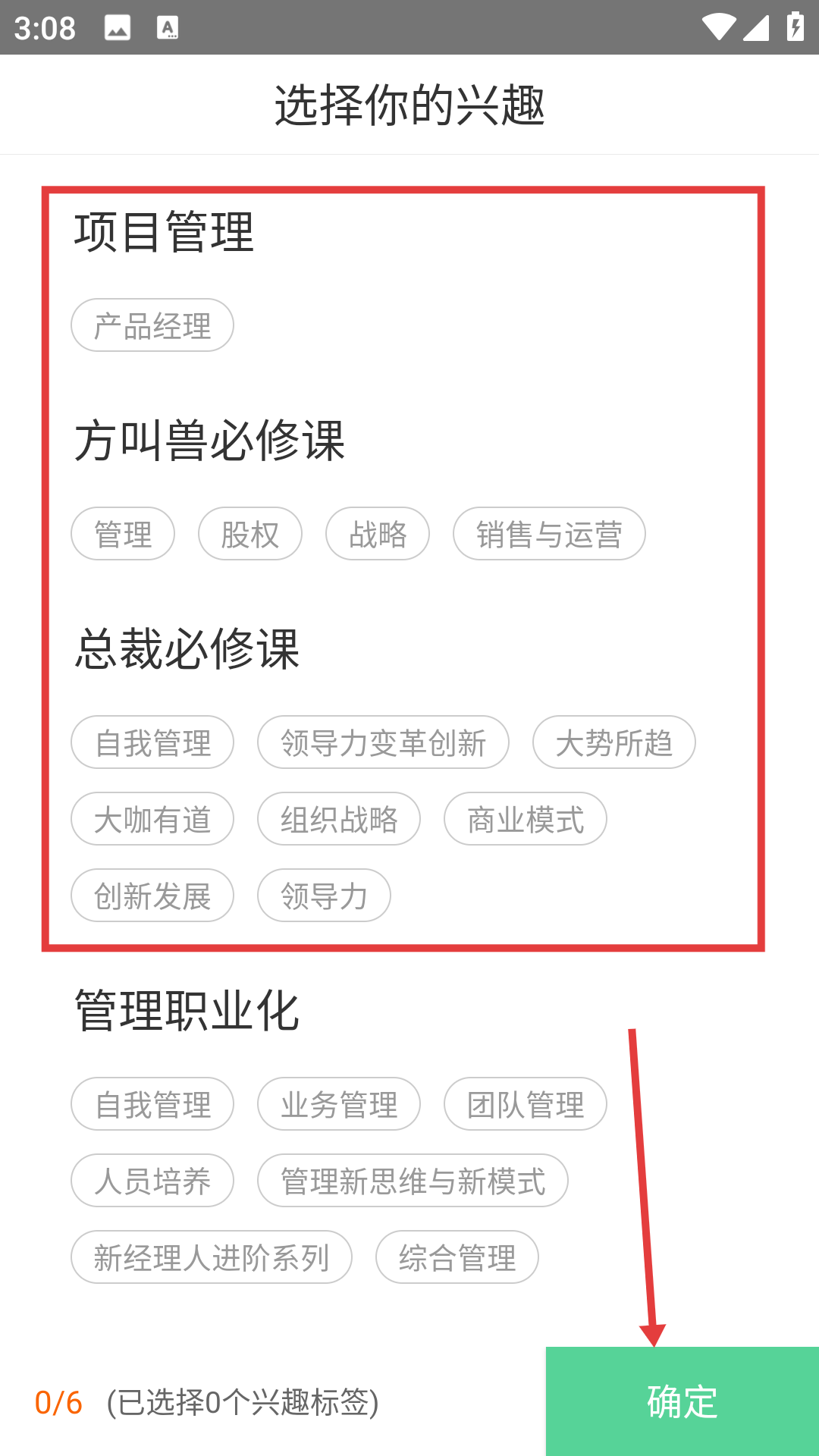
Task: Pick the 战略 interest tag
Action: pos(378,534)
